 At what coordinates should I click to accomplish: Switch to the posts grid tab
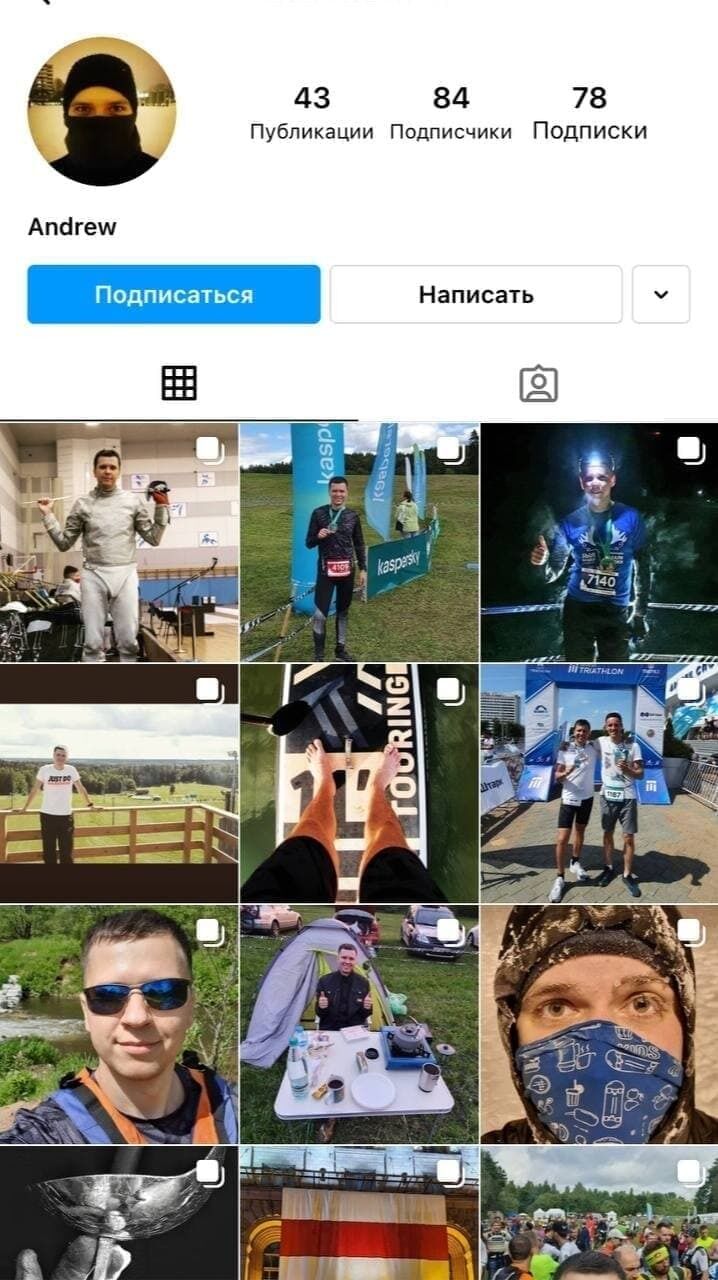pyautogui.click(x=179, y=383)
